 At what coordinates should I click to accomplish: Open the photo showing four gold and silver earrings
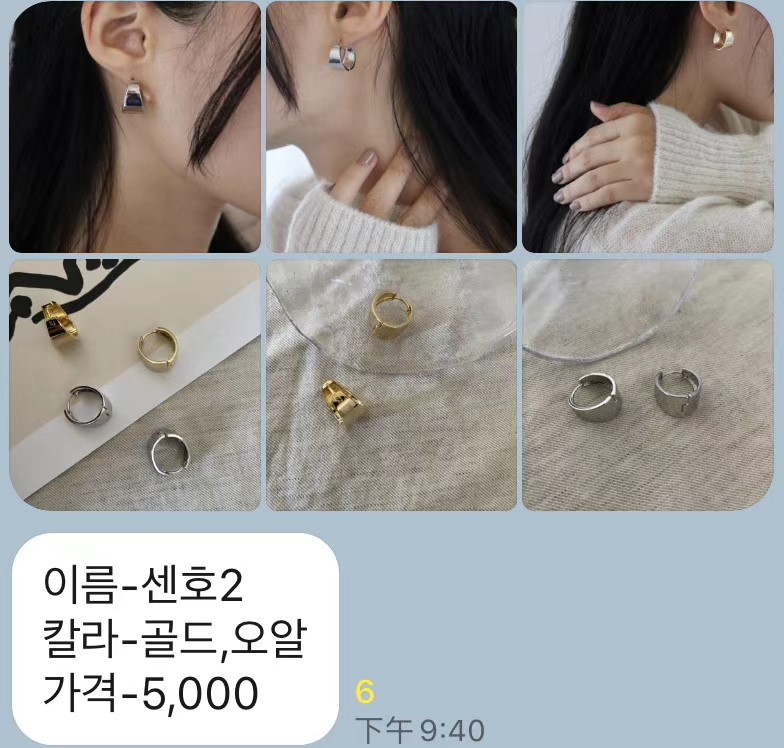coord(135,385)
